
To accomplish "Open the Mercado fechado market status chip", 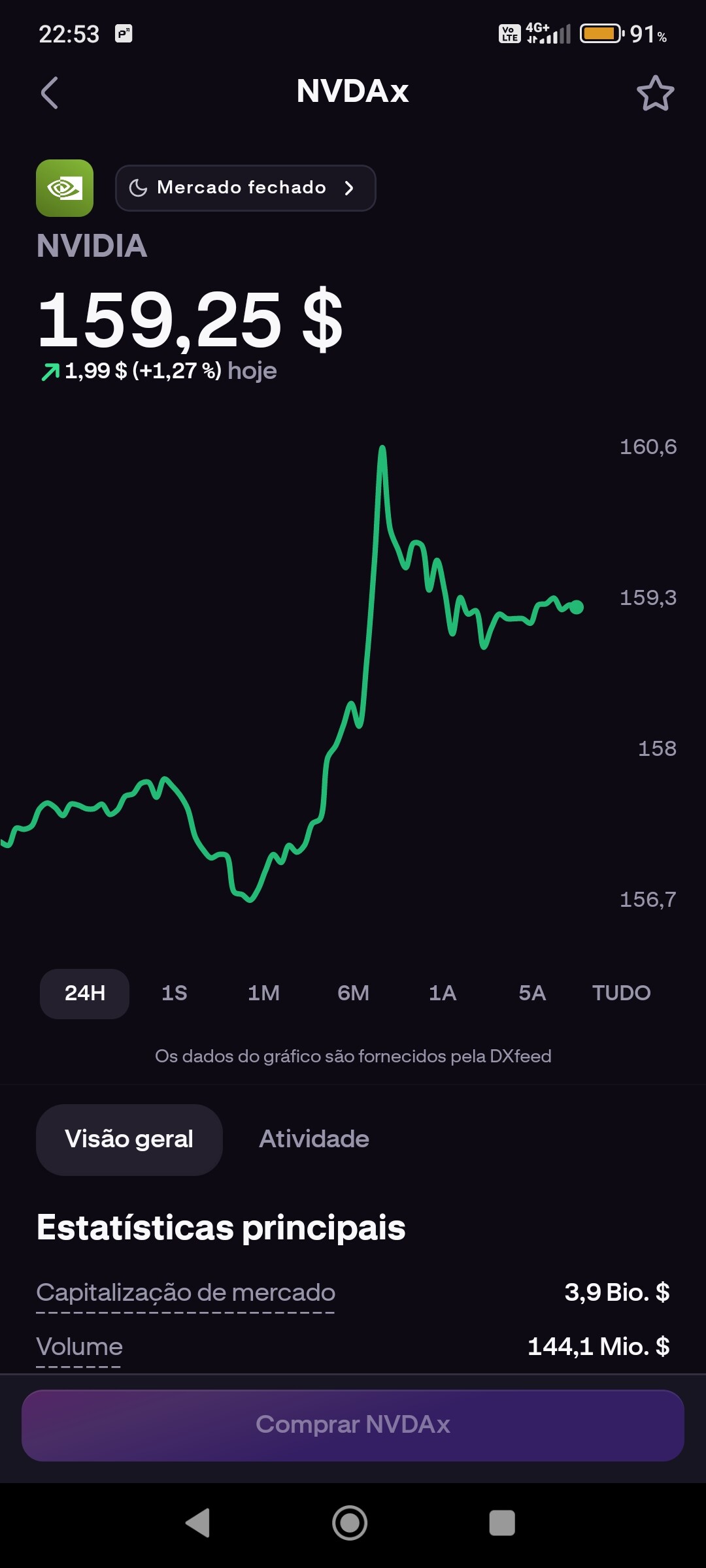I will pyautogui.click(x=246, y=188).
